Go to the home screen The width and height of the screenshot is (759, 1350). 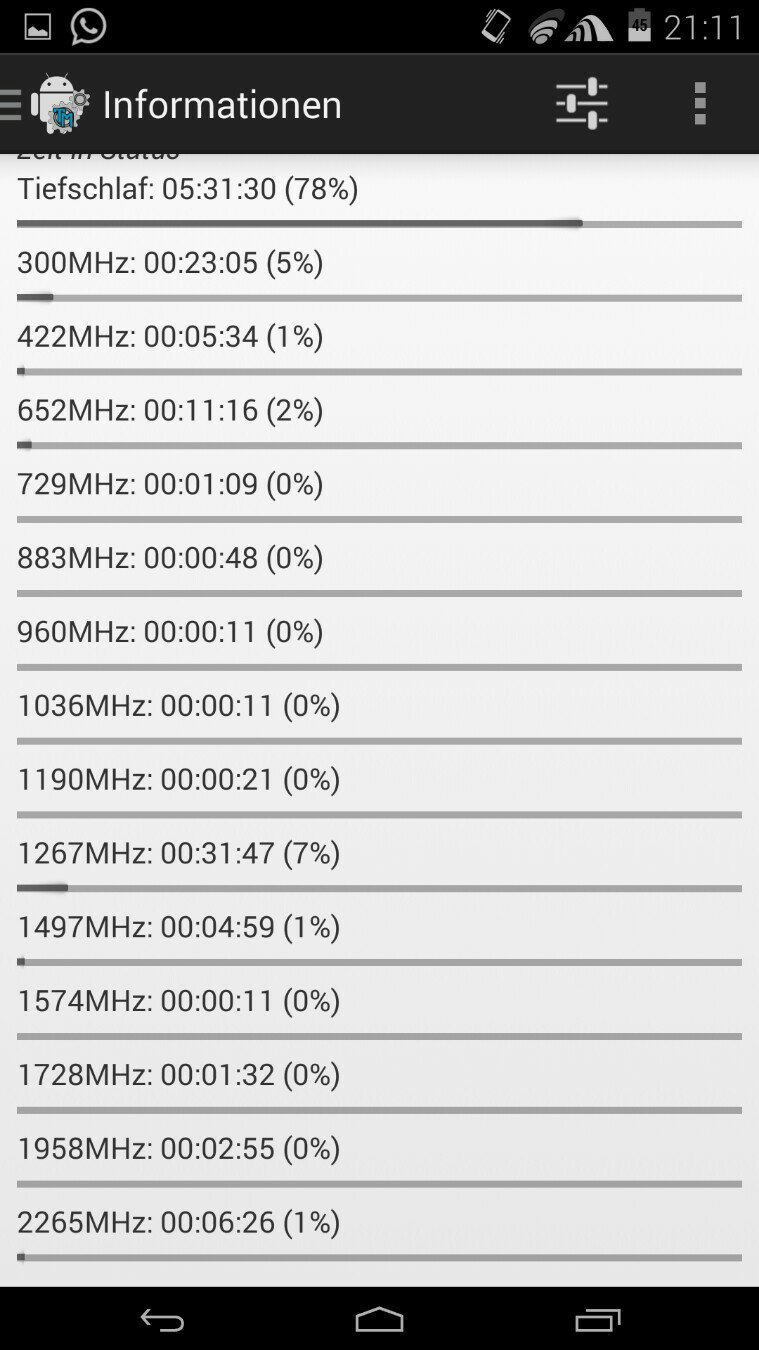tap(379, 1320)
